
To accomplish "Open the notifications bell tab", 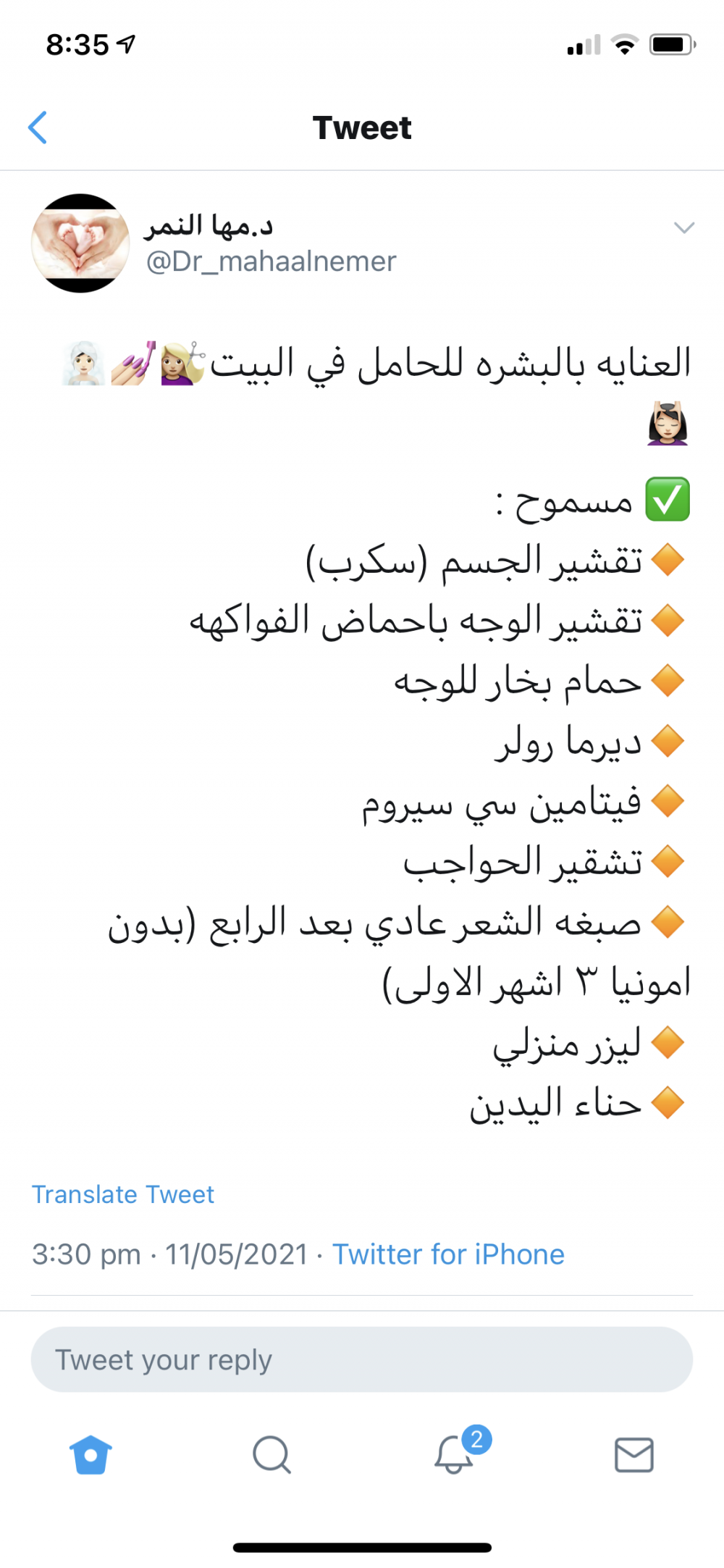I will 455,1454.
